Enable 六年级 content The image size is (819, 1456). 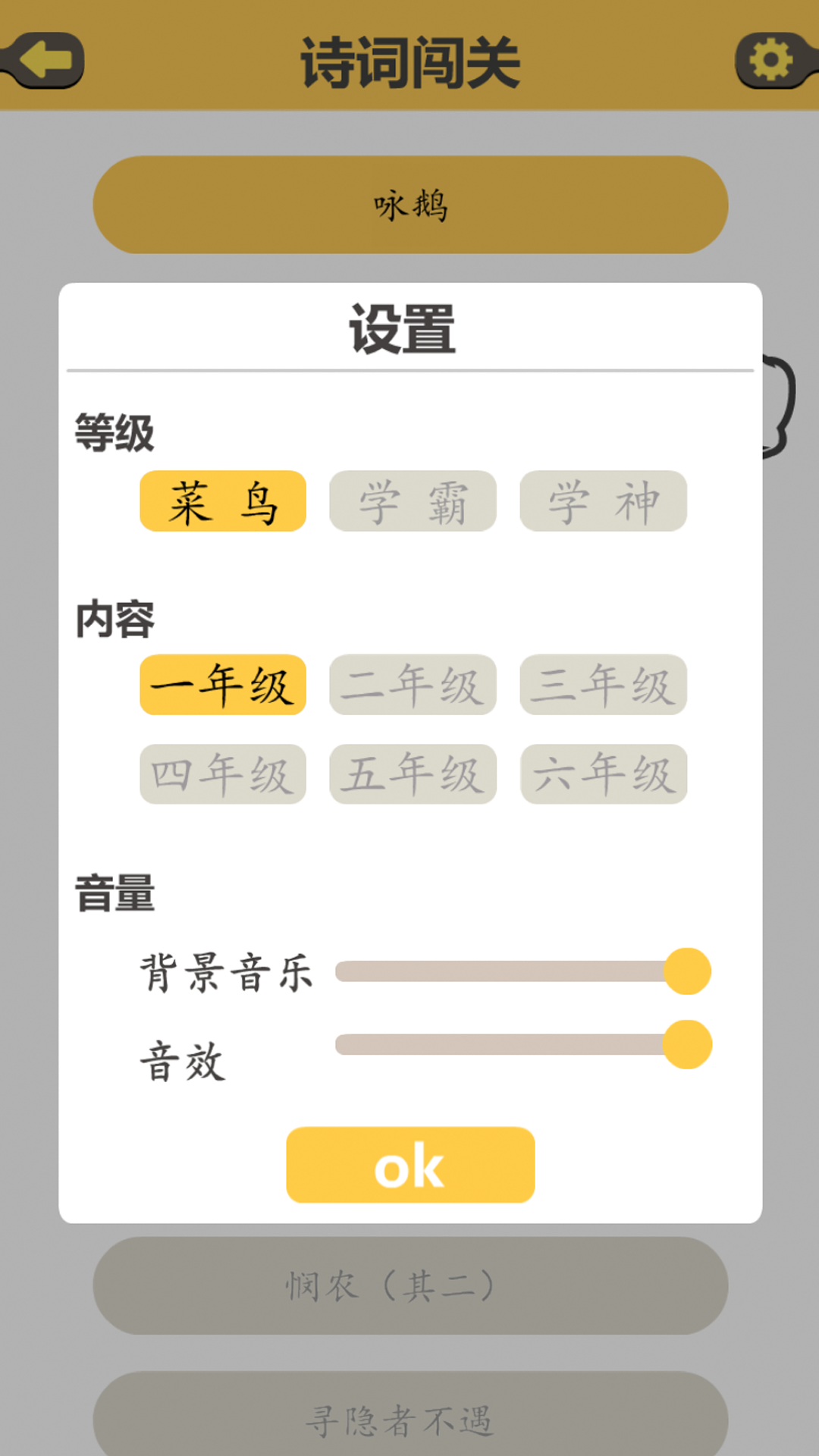pos(603,773)
